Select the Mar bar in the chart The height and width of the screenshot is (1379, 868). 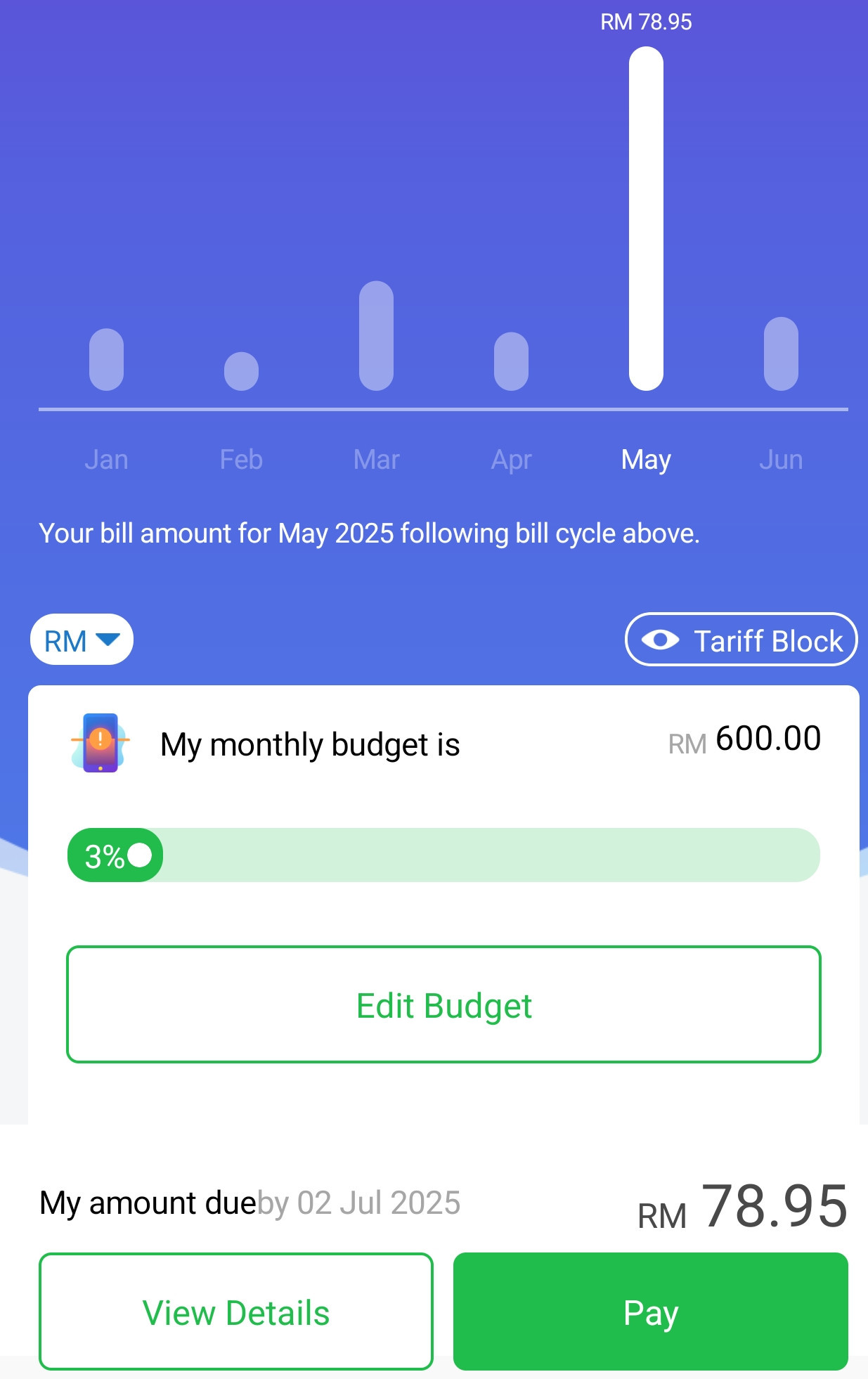pos(376,336)
